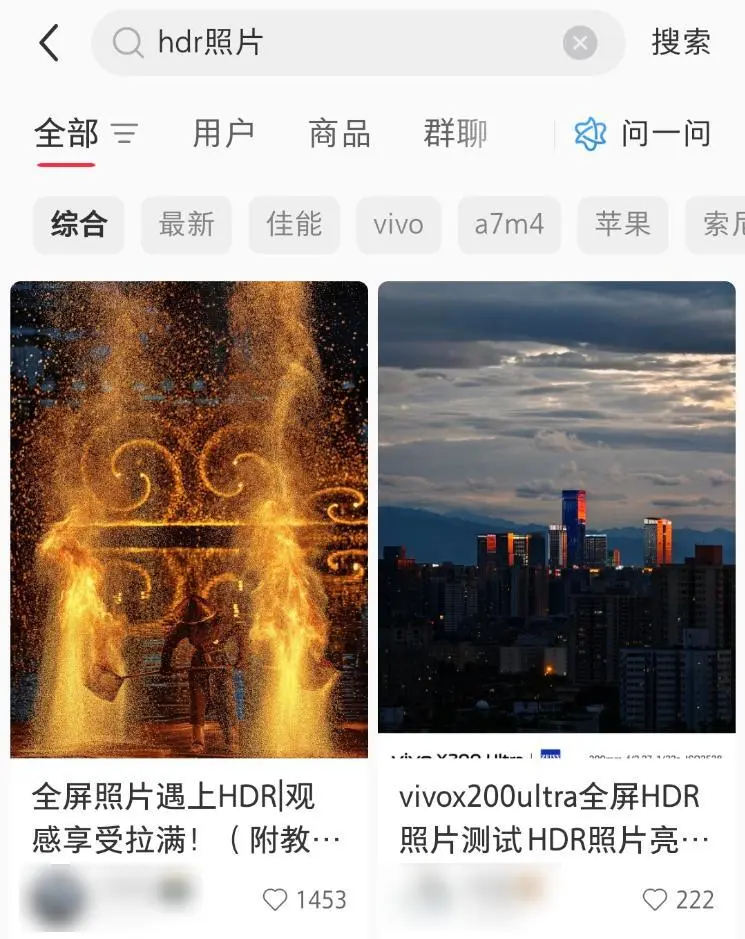Screen dimensions: 745x939
Task: Clear the search text with the X icon
Action: [x=580, y=41]
